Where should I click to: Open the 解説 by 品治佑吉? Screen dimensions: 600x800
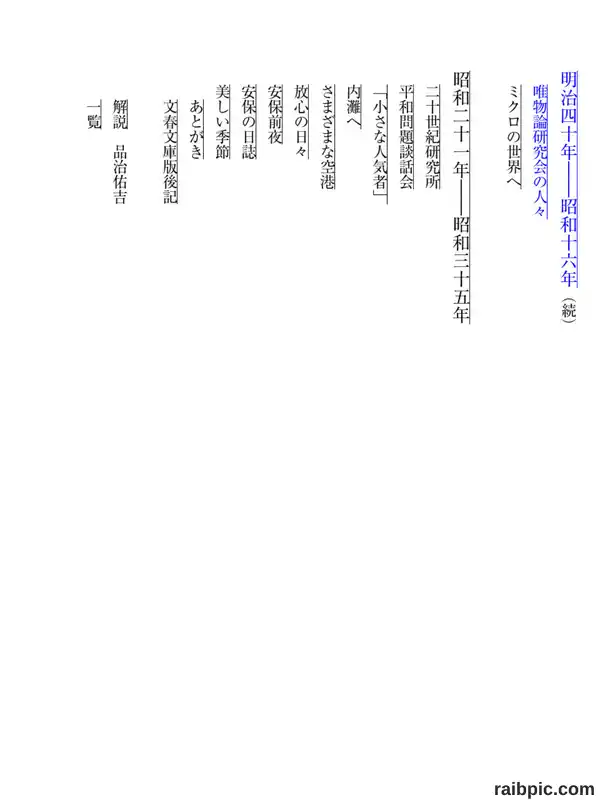(x=120, y=152)
